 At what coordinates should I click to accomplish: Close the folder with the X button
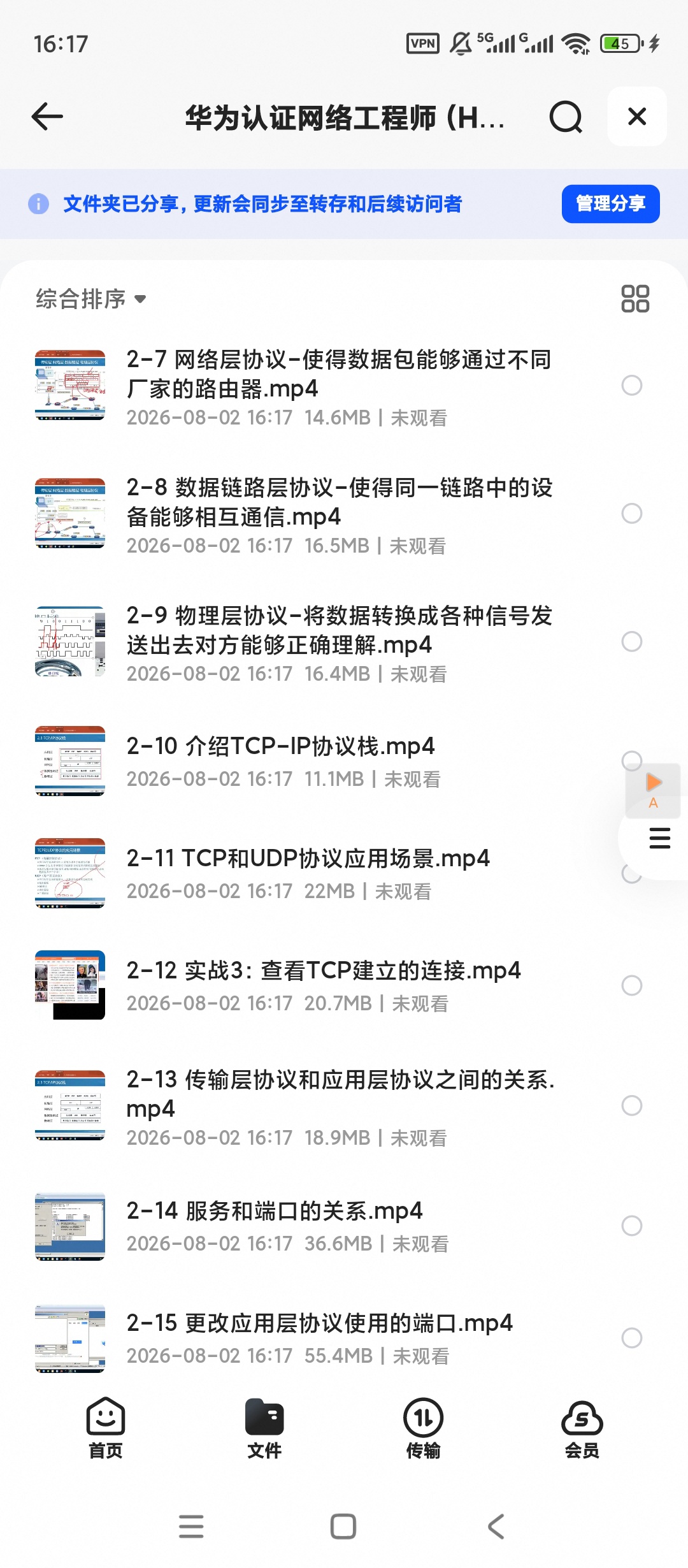tap(637, 117)
